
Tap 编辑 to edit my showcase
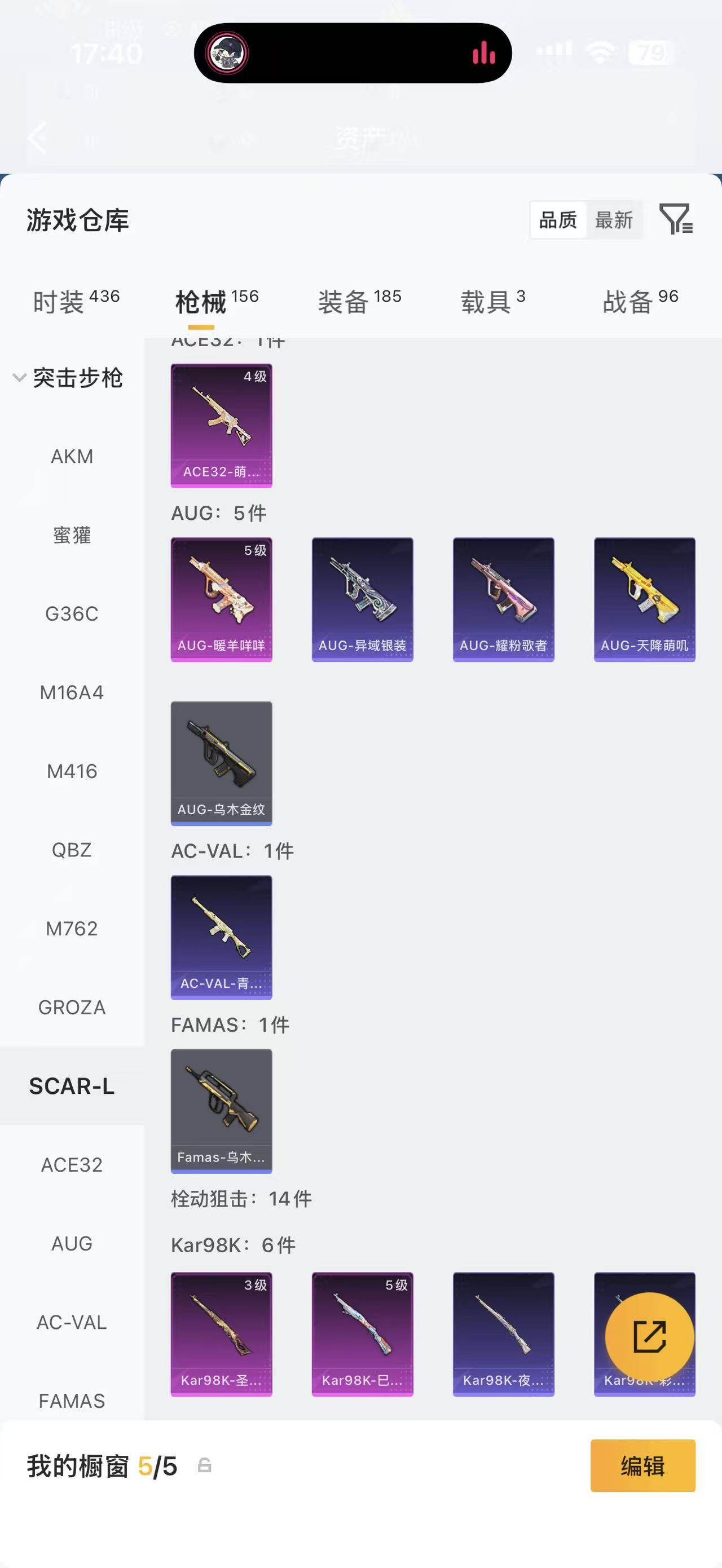(x=643, y=1466)
